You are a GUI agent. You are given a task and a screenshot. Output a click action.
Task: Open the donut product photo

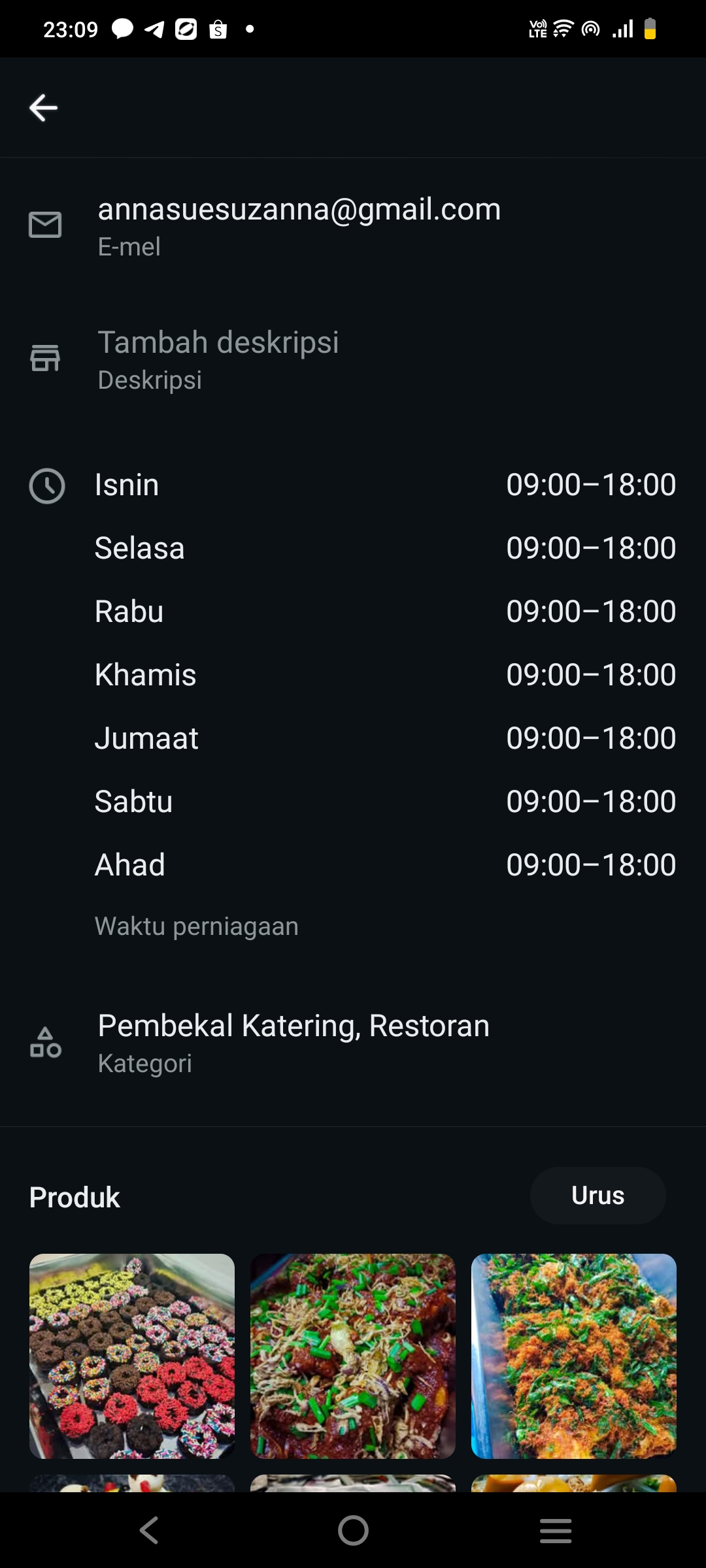point(132,1356)
